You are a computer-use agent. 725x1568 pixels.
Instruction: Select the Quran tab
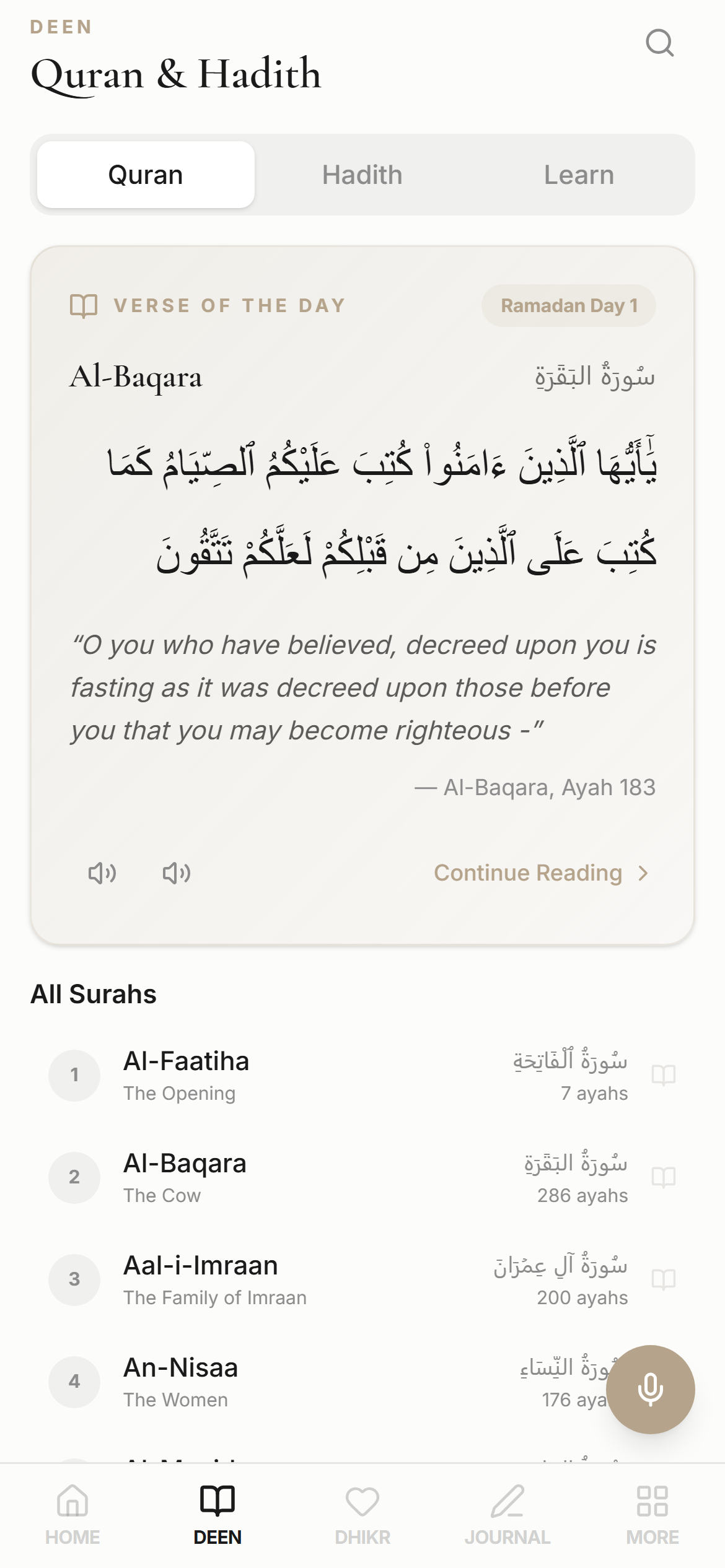click(146, 175)
